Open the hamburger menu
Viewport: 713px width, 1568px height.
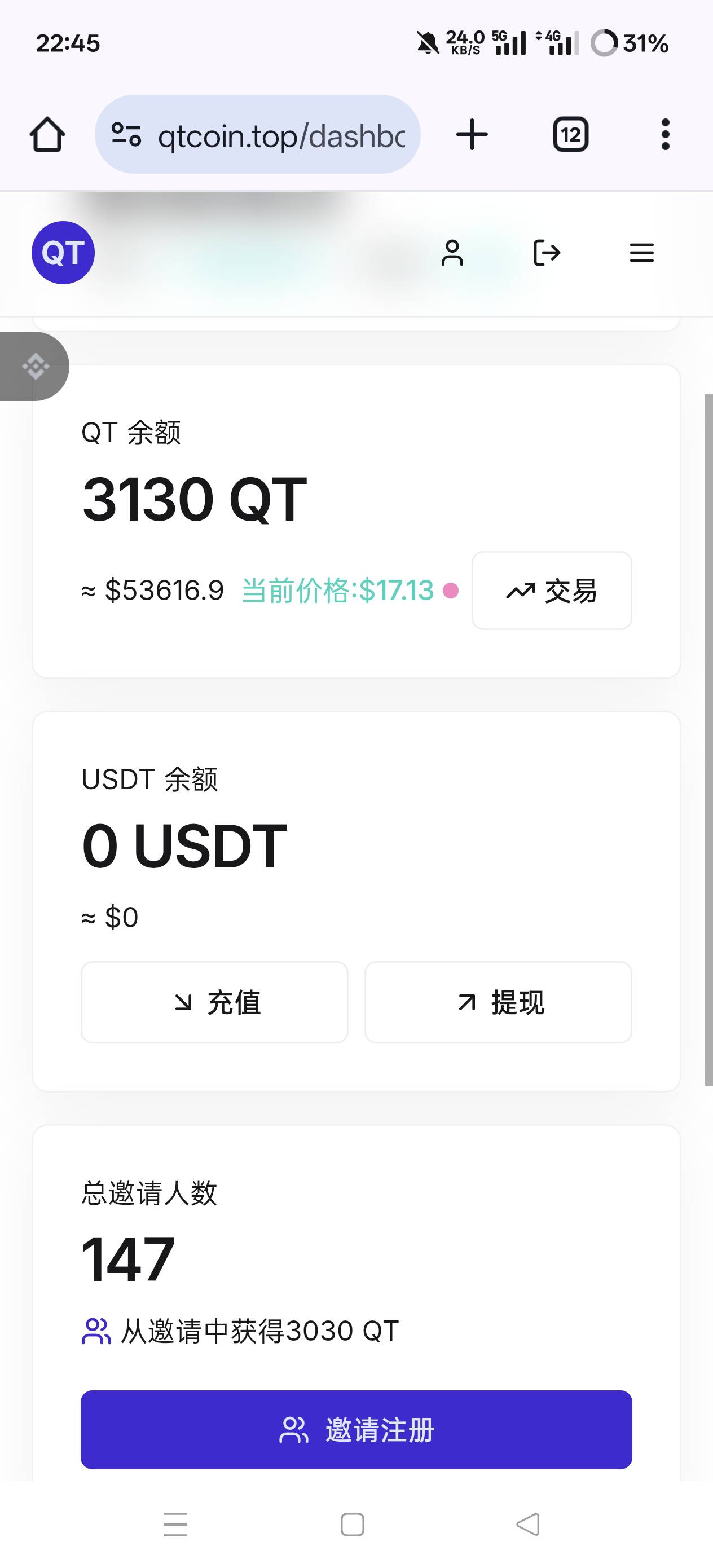click(x=641, y=253)
